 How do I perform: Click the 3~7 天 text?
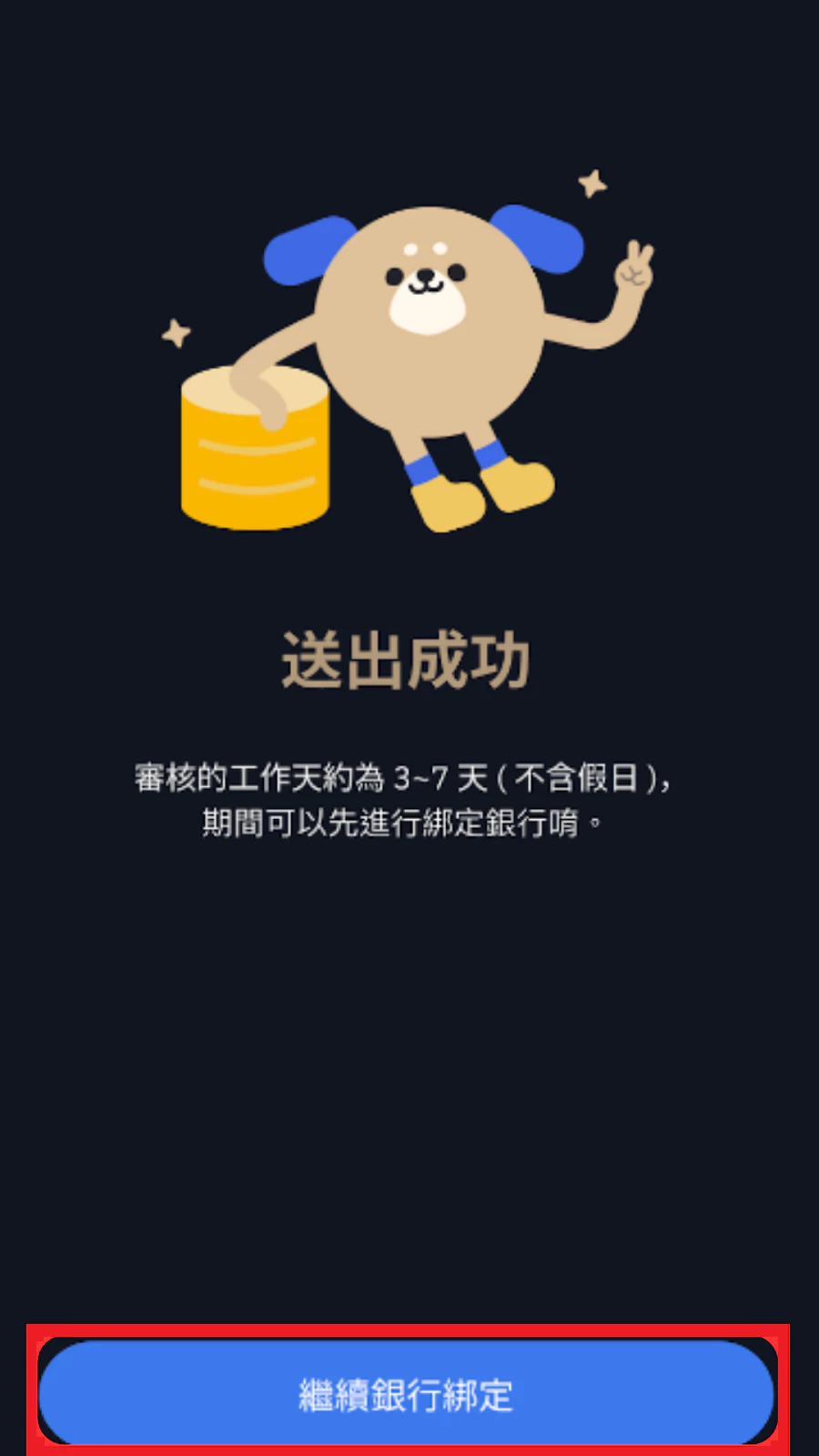point(441,775)
